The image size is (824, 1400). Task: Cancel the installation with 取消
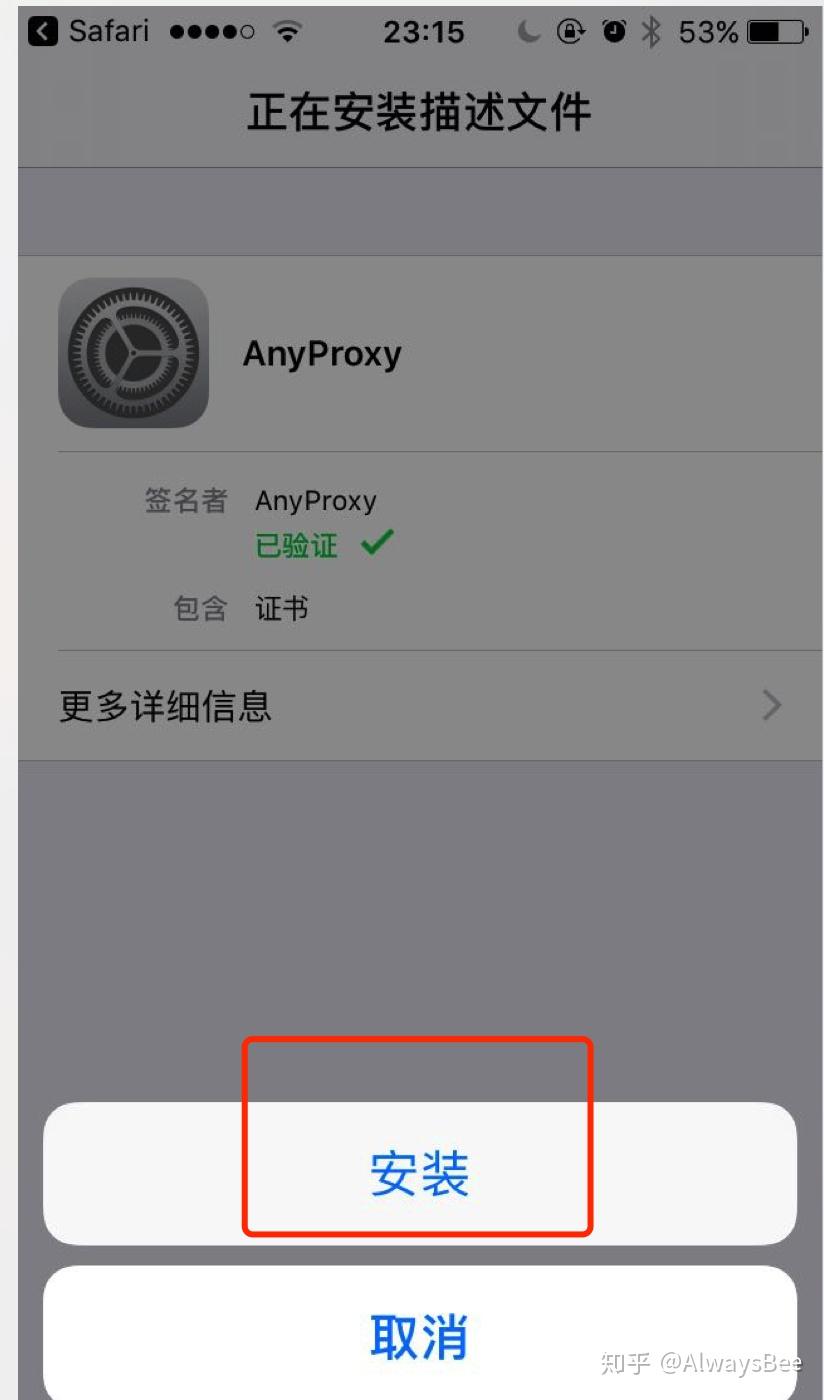point(419,1334)
